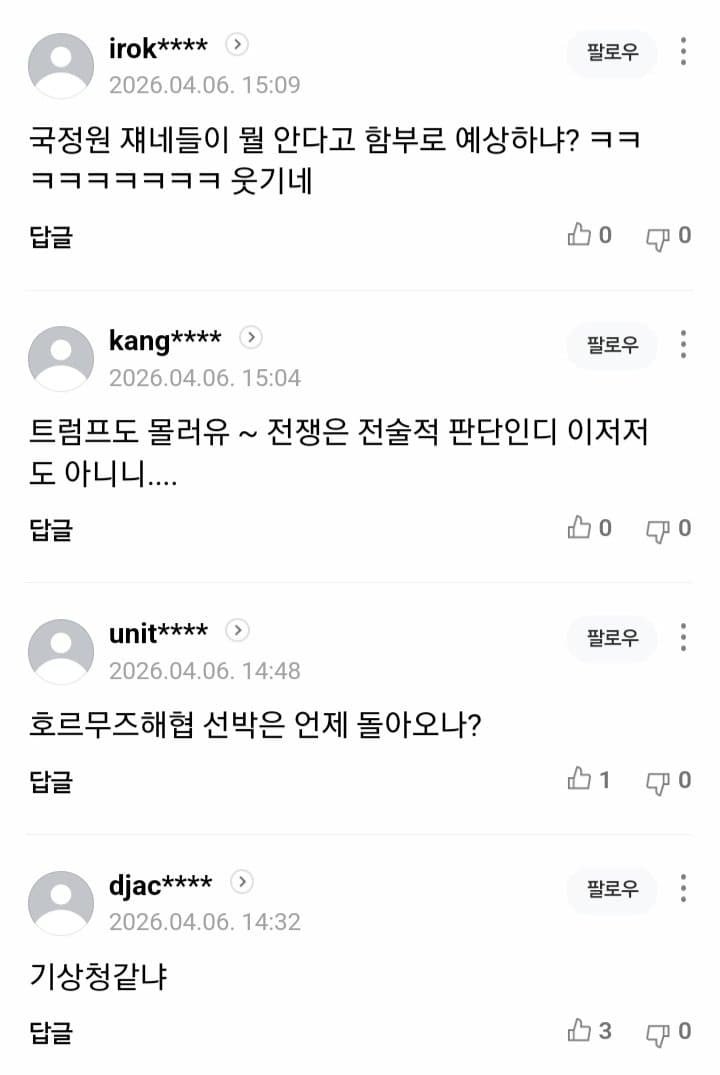Follow user kang****
Image resolution: width=720 pixels, height=1075 pixels.
612,346
